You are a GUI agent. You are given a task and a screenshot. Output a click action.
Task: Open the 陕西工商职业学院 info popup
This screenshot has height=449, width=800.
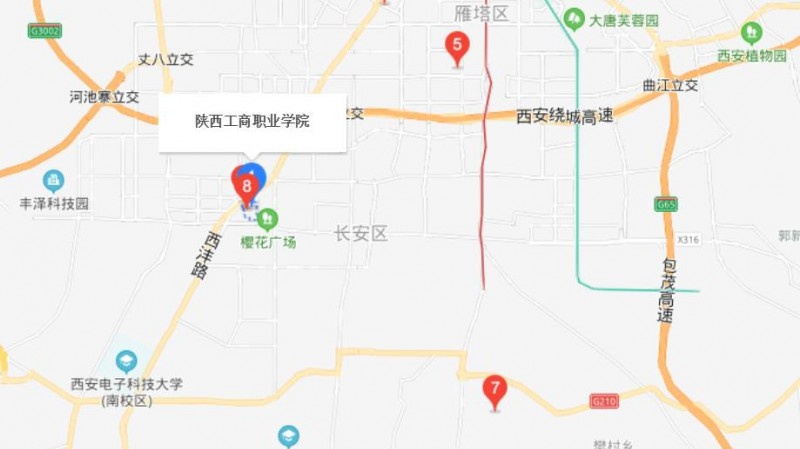[252, 122]
